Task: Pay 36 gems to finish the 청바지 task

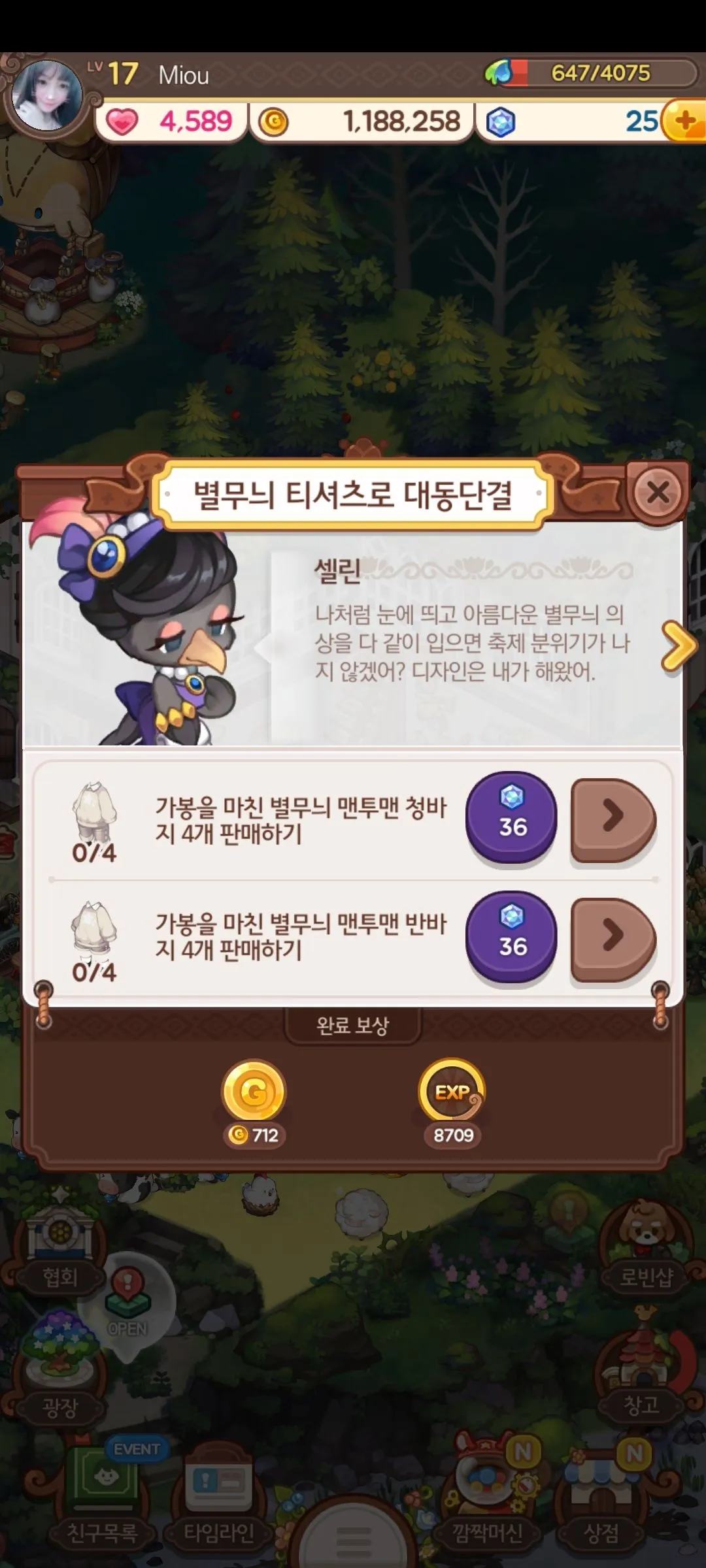Action: click(512, 817)
